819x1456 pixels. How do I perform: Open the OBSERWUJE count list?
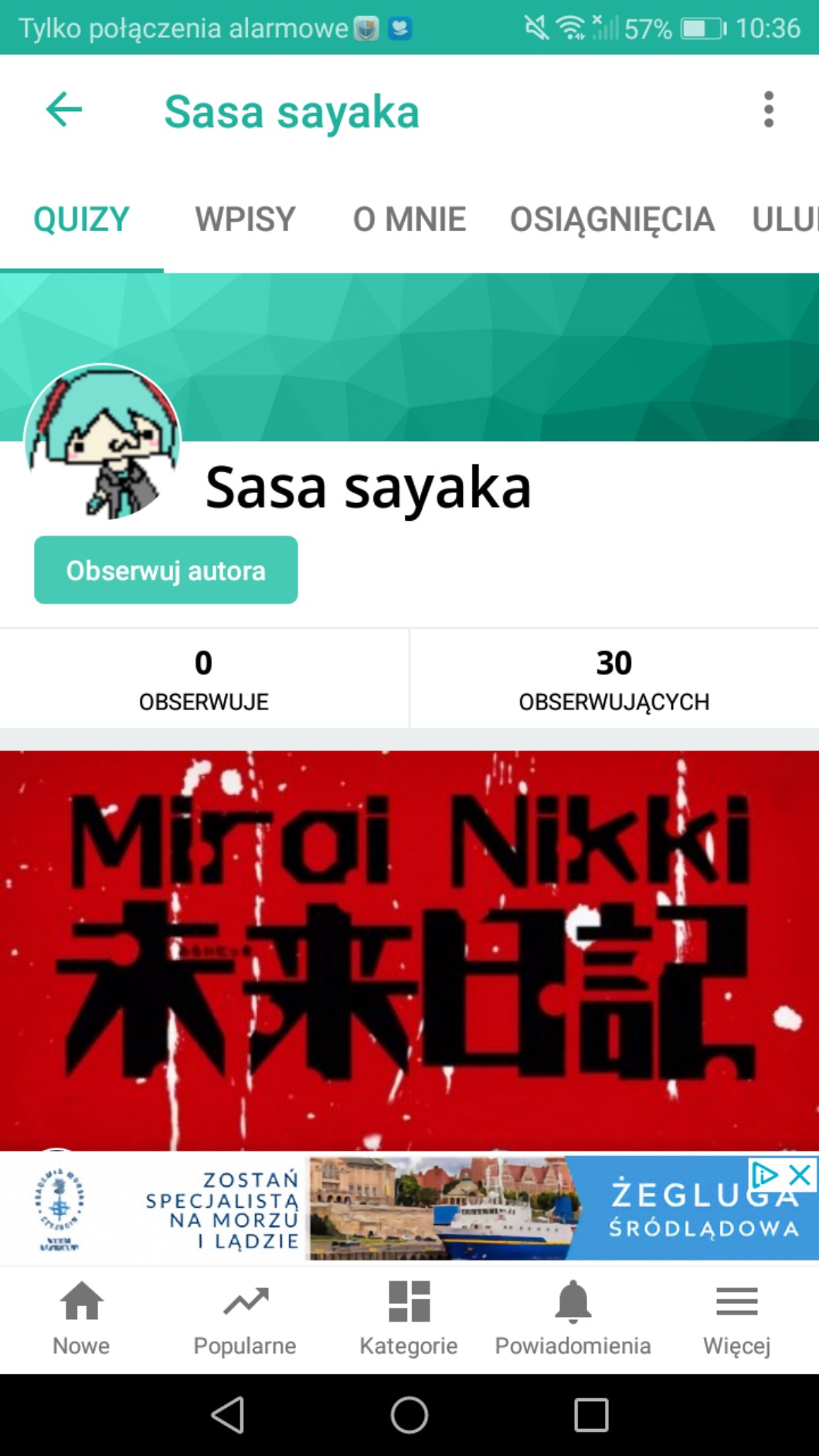pyautogui.click(x=204, y=679)
